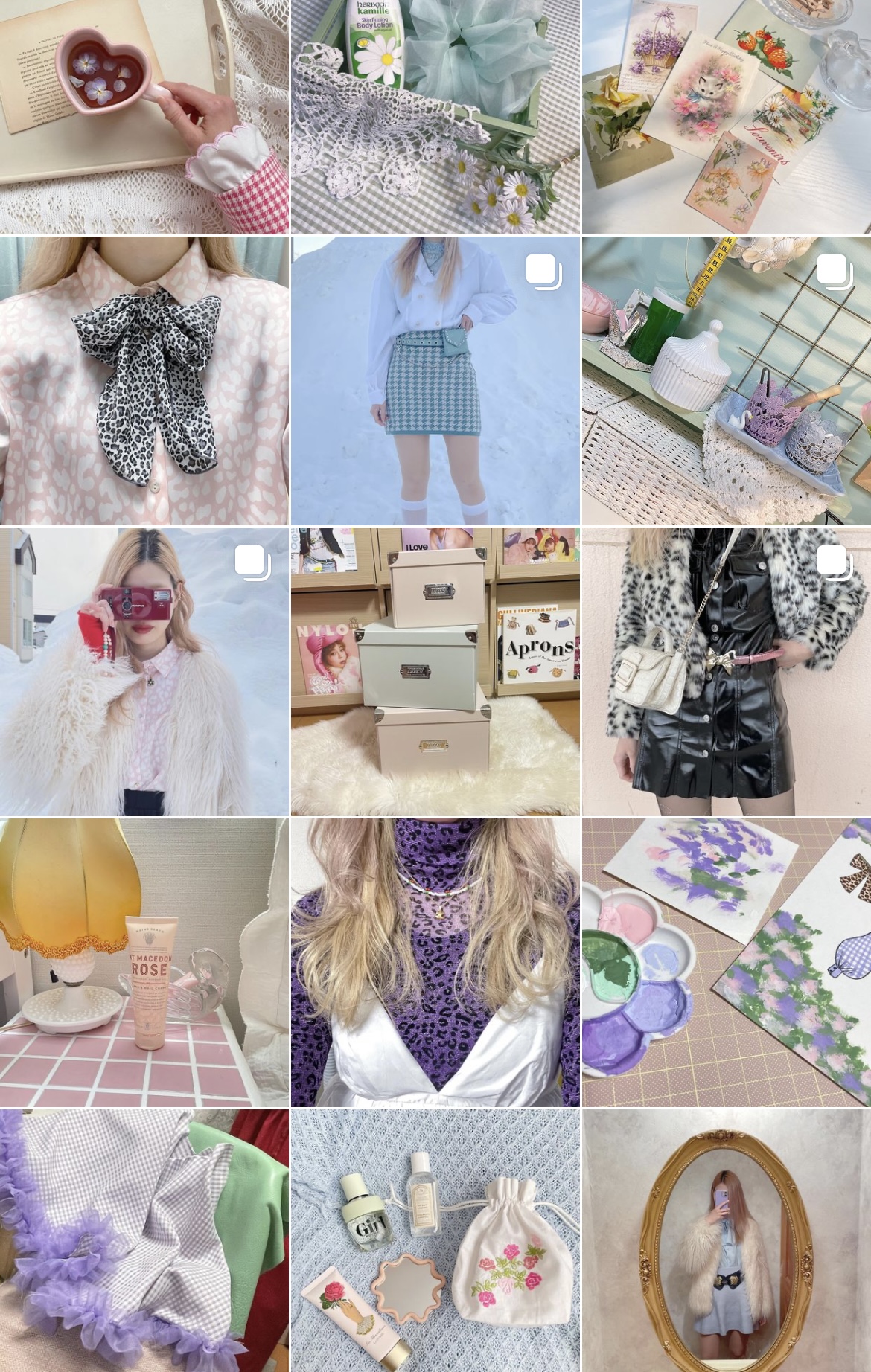Open the heart-shaped teacup post

pyautogui.click(x=144, y=117)
